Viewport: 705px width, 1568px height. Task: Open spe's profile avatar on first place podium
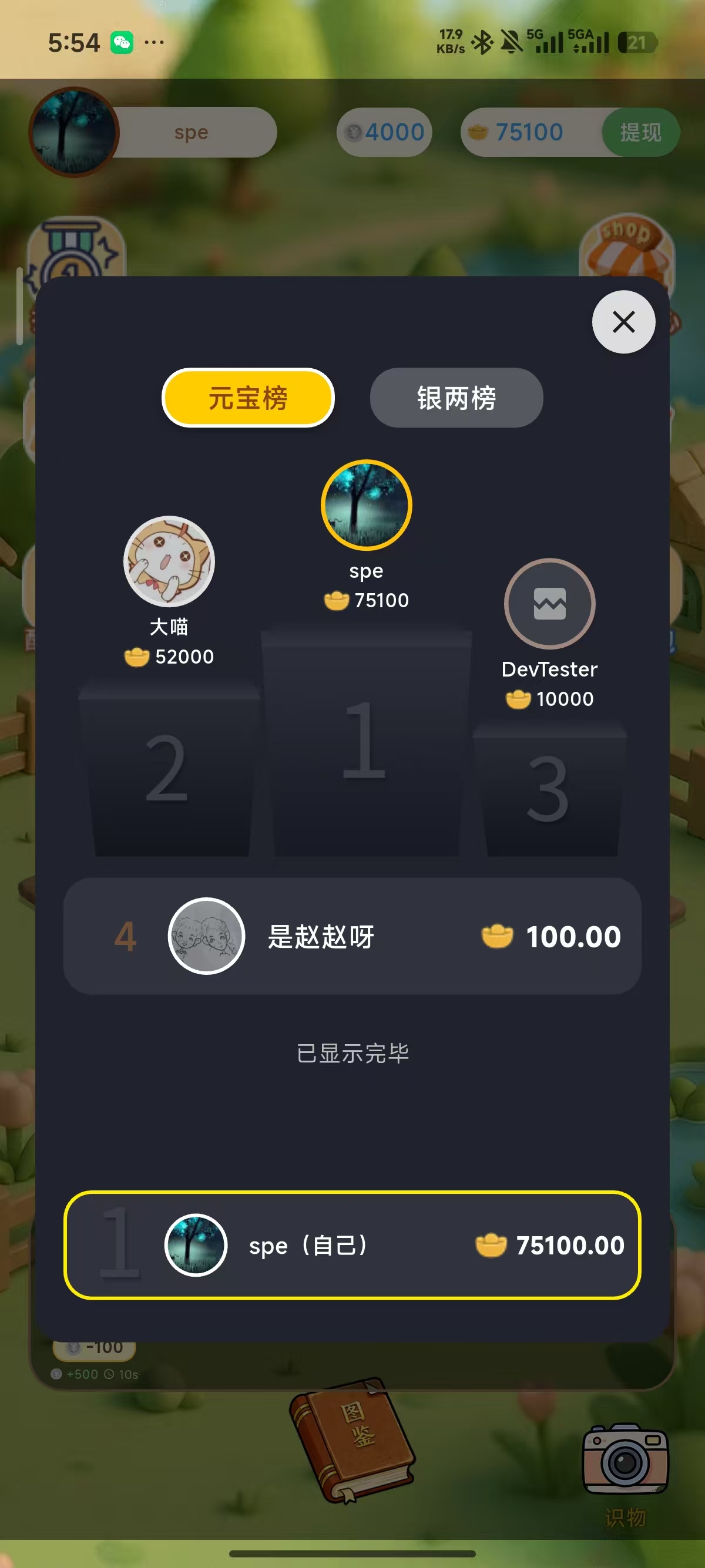pyautogui.click(x=365, y=504)
